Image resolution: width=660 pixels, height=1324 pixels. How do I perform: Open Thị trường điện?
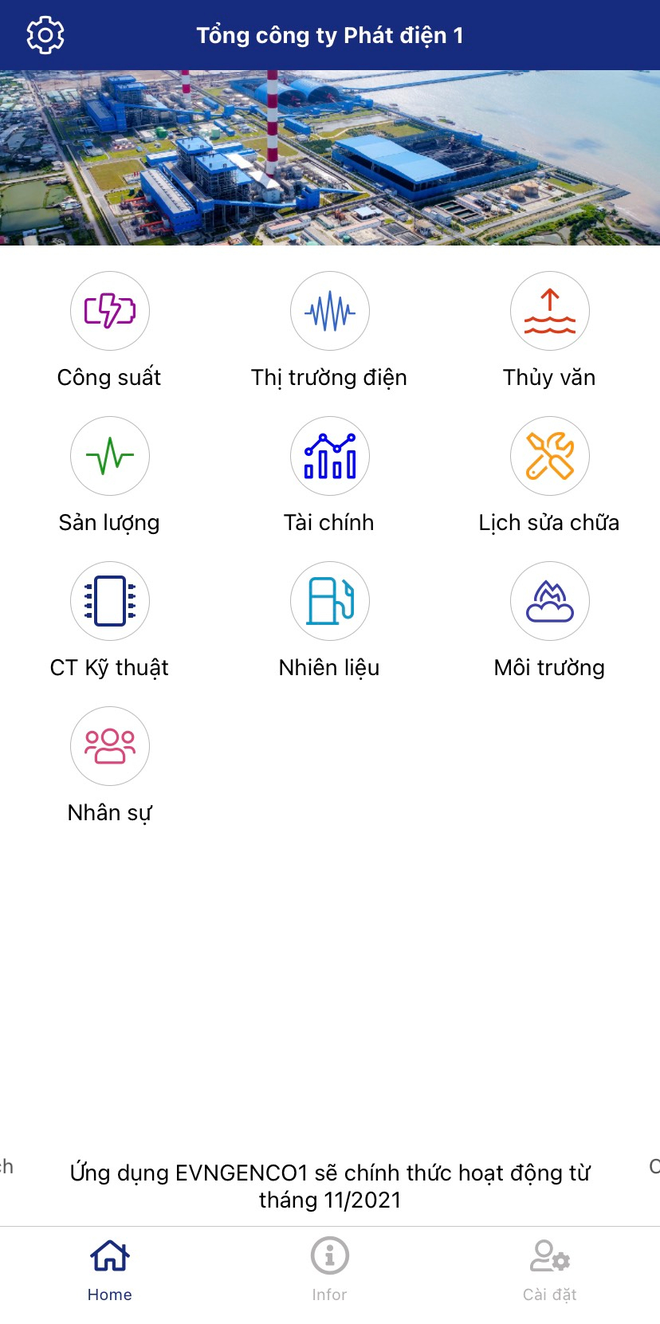click(x=330, y=312)
